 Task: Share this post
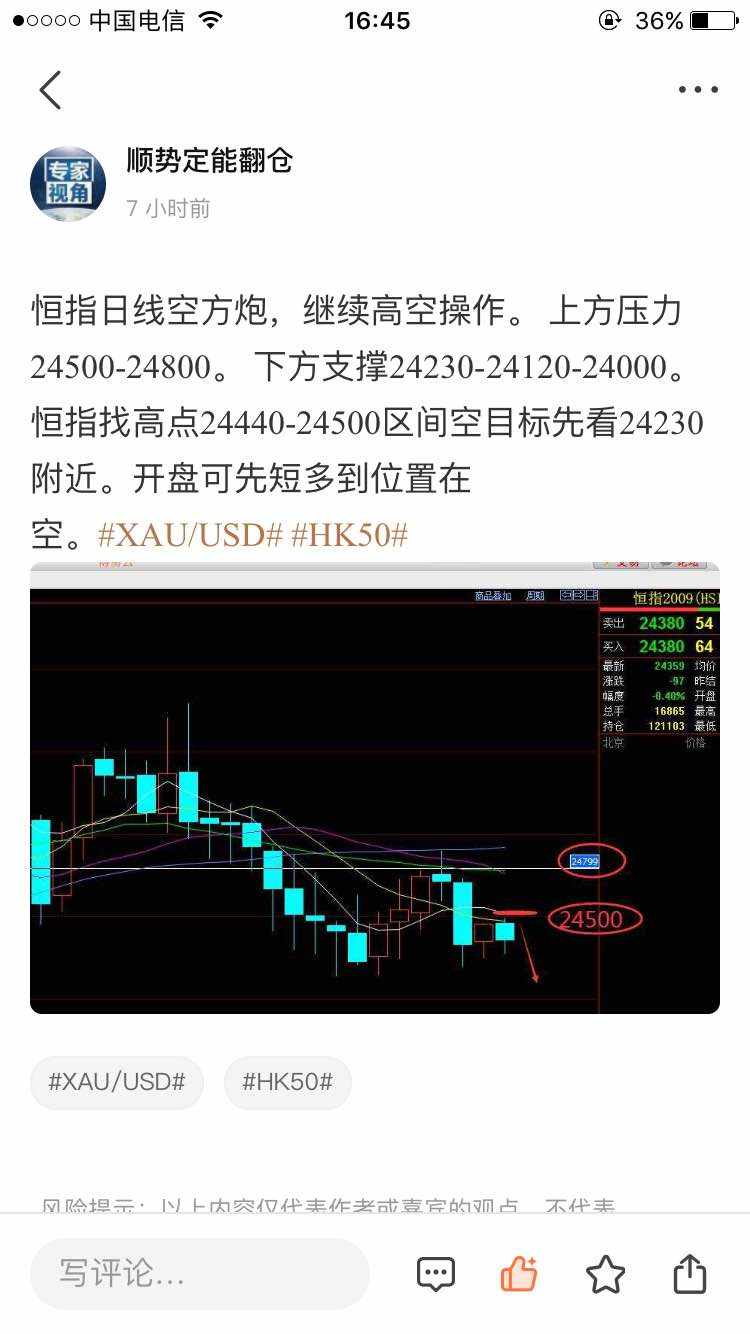[690, 1274]
